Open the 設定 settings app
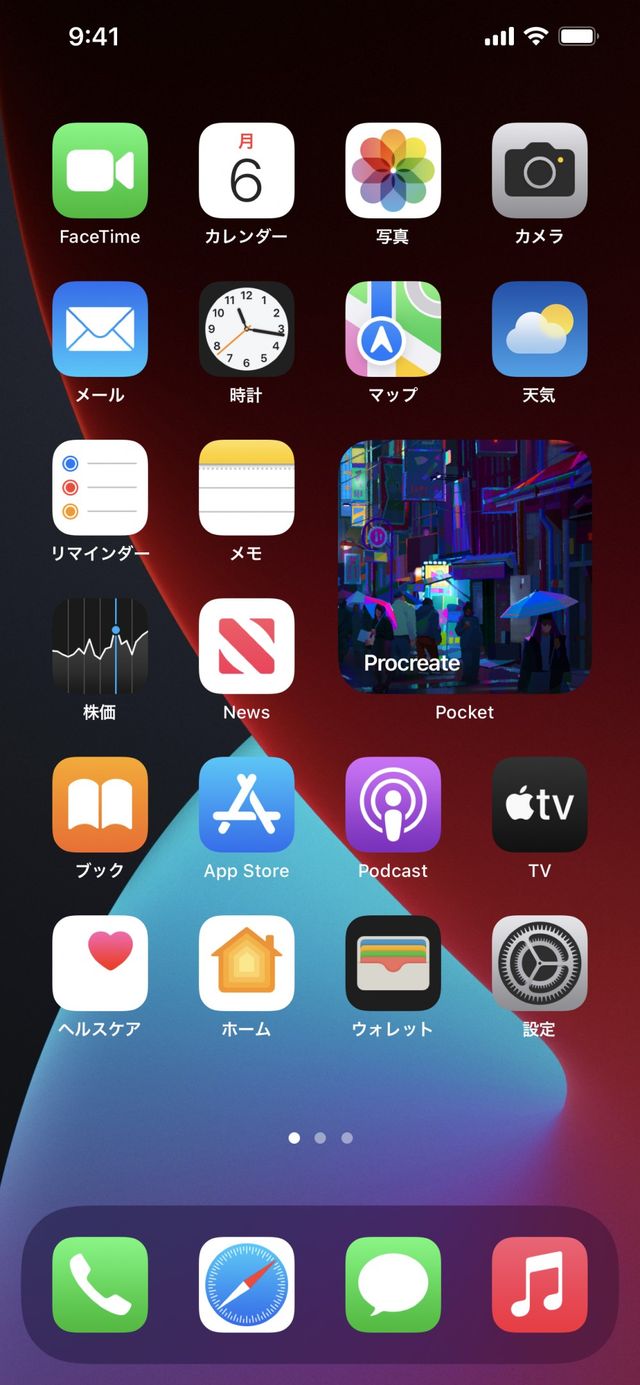The height and width of the screenshot is (1385, 640). (x=539, y=963)
